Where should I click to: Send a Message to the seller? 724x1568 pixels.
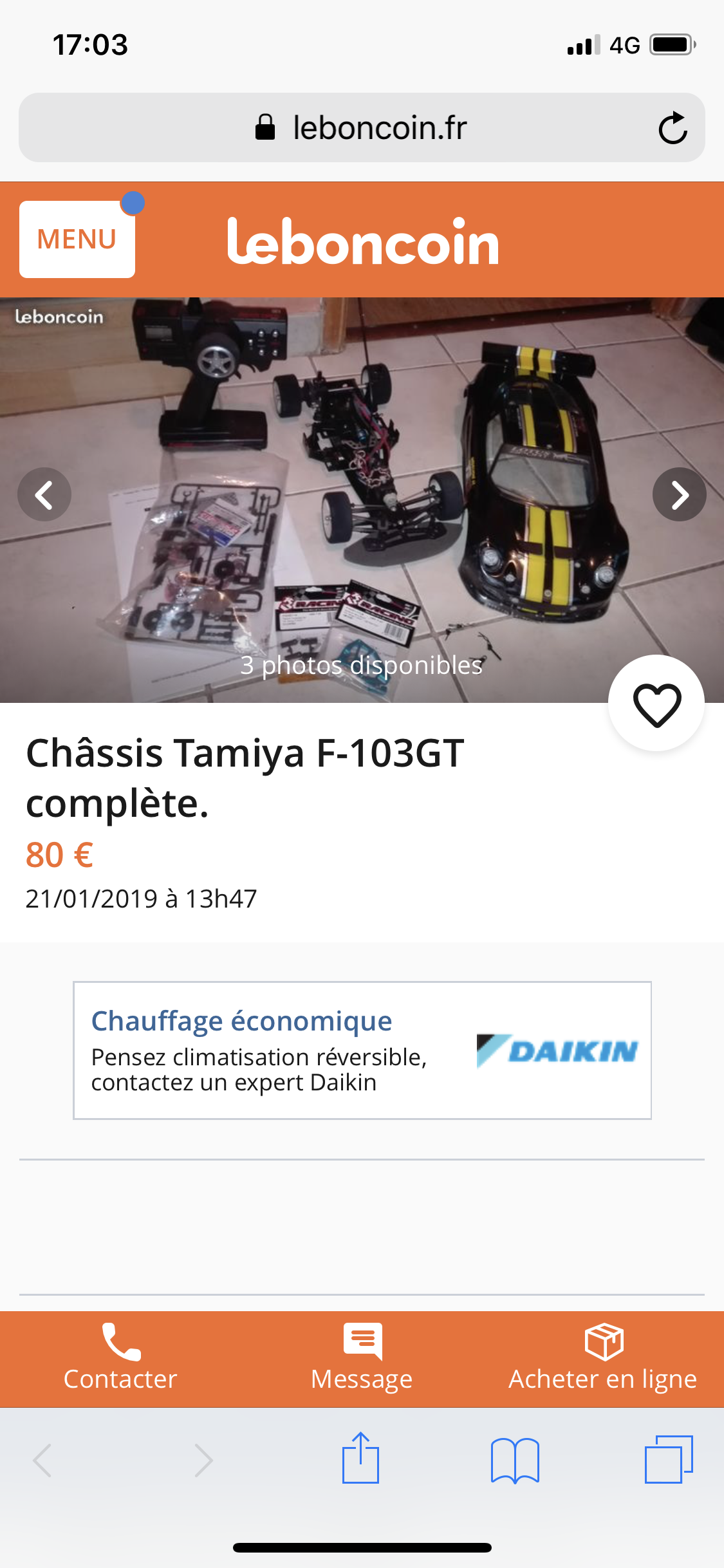tap(362, 1358)
